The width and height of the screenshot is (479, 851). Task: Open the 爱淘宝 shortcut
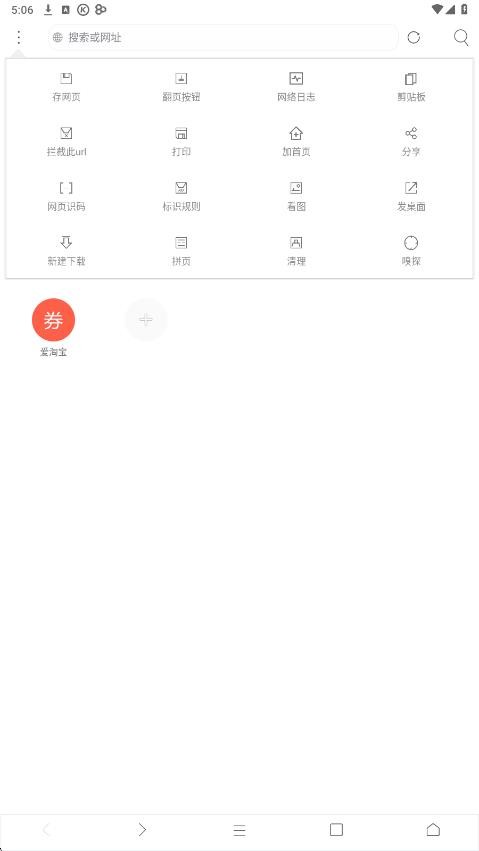[53, 328]
